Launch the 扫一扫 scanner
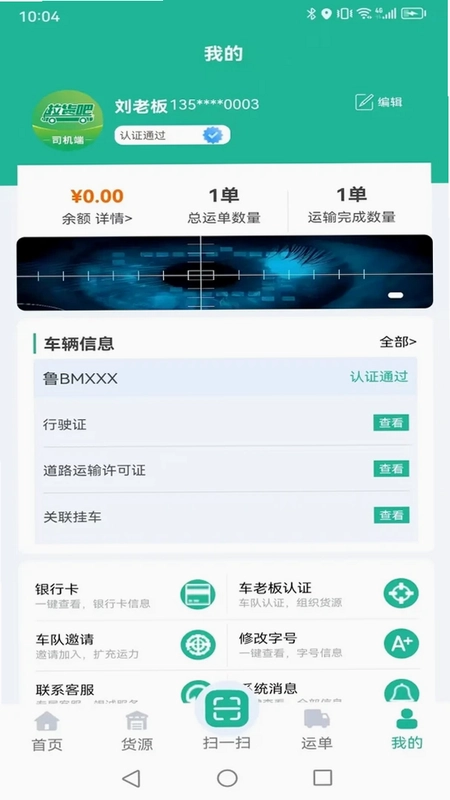The width and height of the screenshot is (450, 800). 227,719
